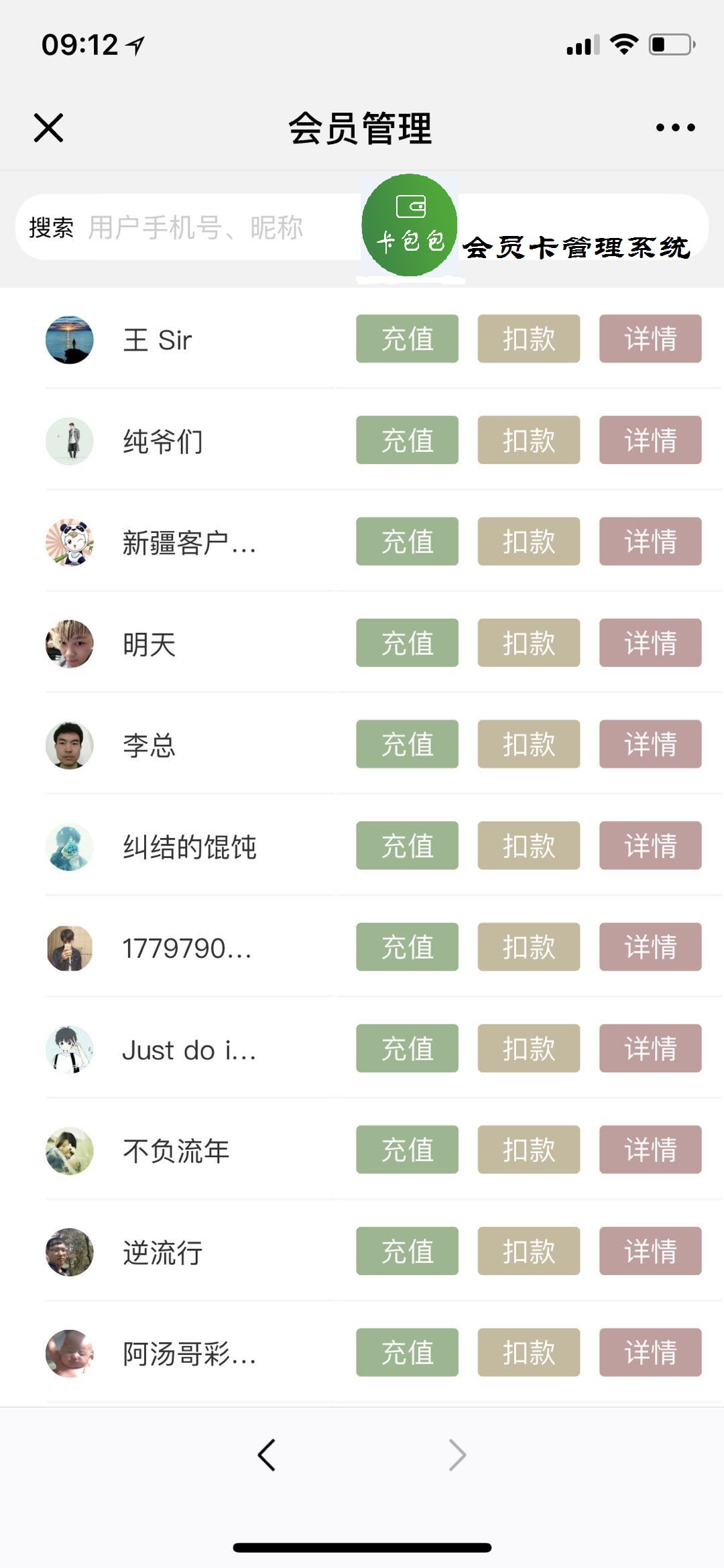
Task: Open 明天's avatar image
Action: click(x=69, y=644)
